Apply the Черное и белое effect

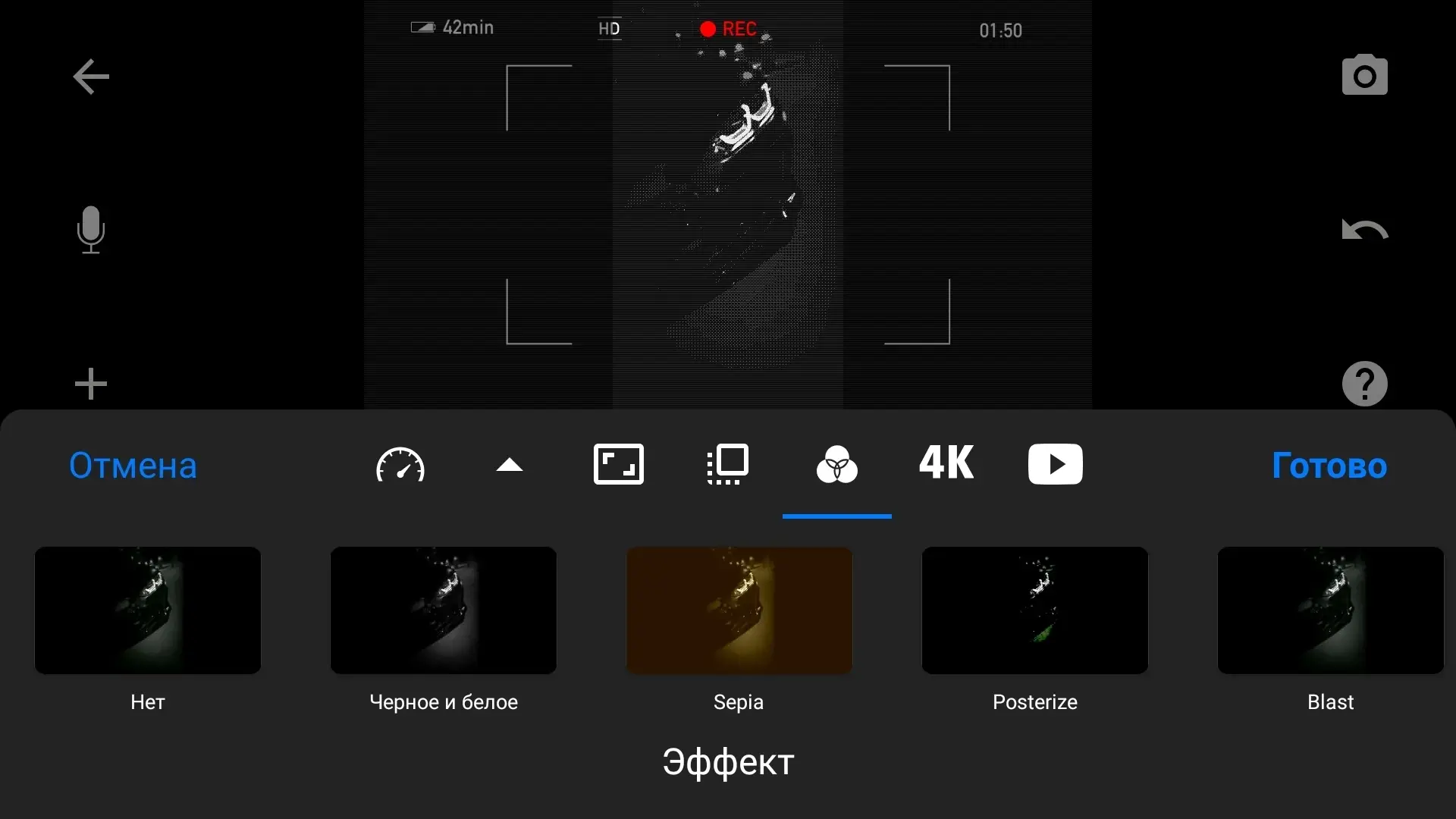point(444,610)
